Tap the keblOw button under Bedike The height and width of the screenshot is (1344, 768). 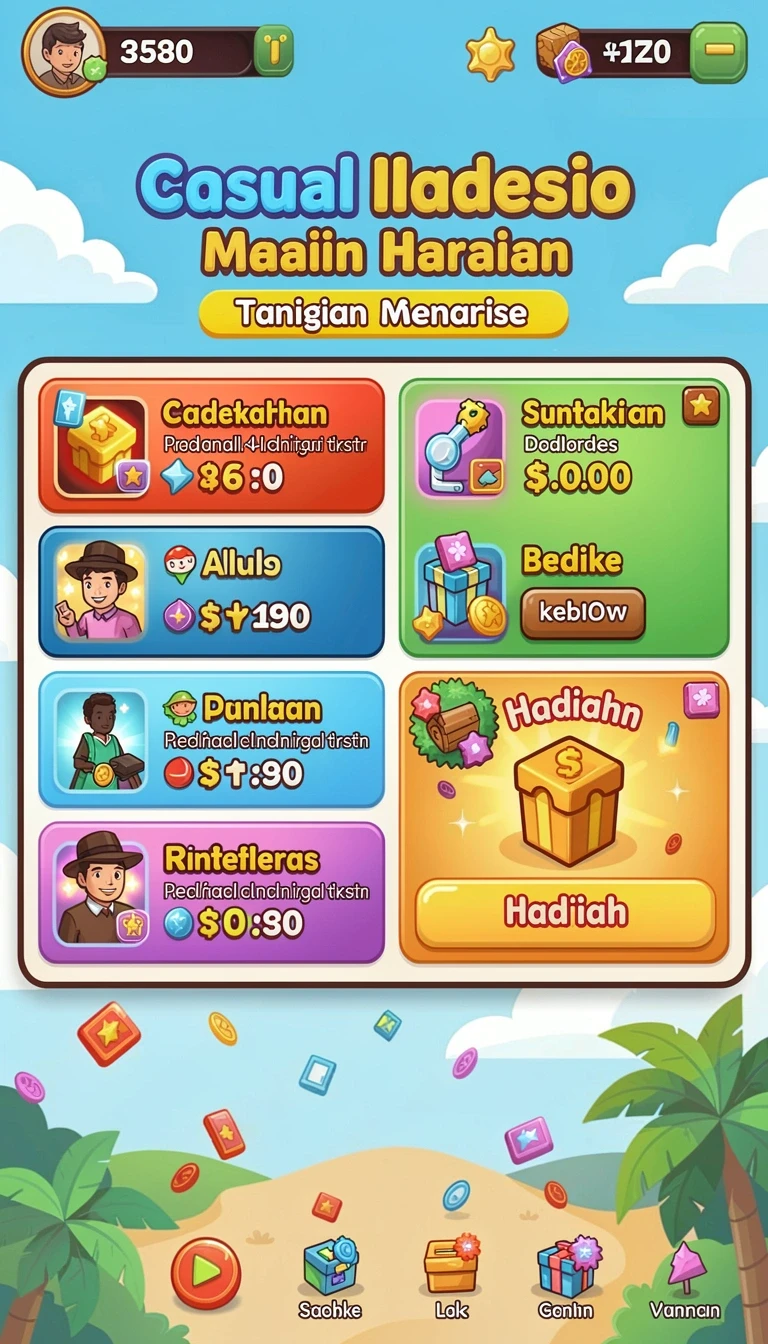coord(583,613)
